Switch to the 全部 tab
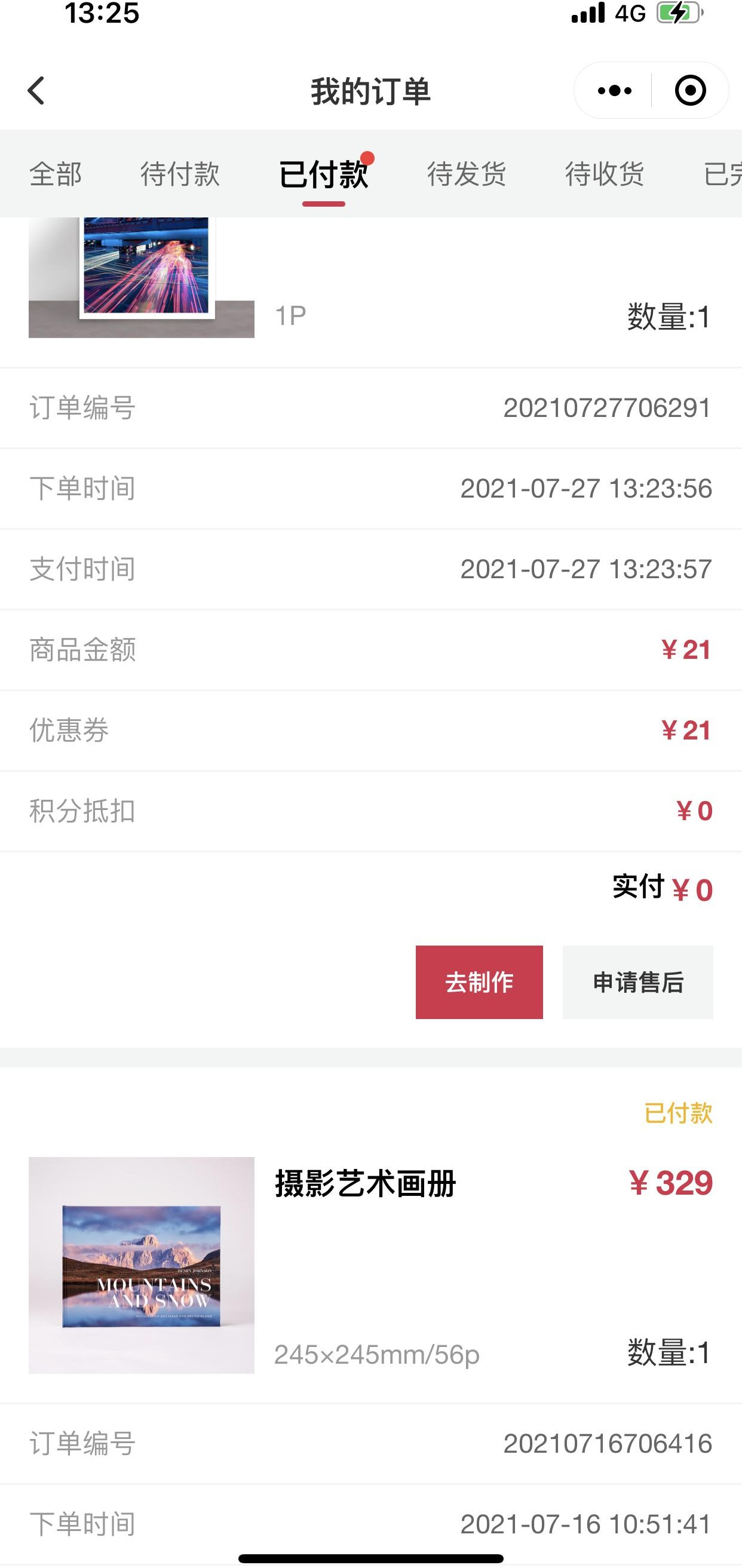742x1568 pixels. pyautogui.click(x=56, y=174)
